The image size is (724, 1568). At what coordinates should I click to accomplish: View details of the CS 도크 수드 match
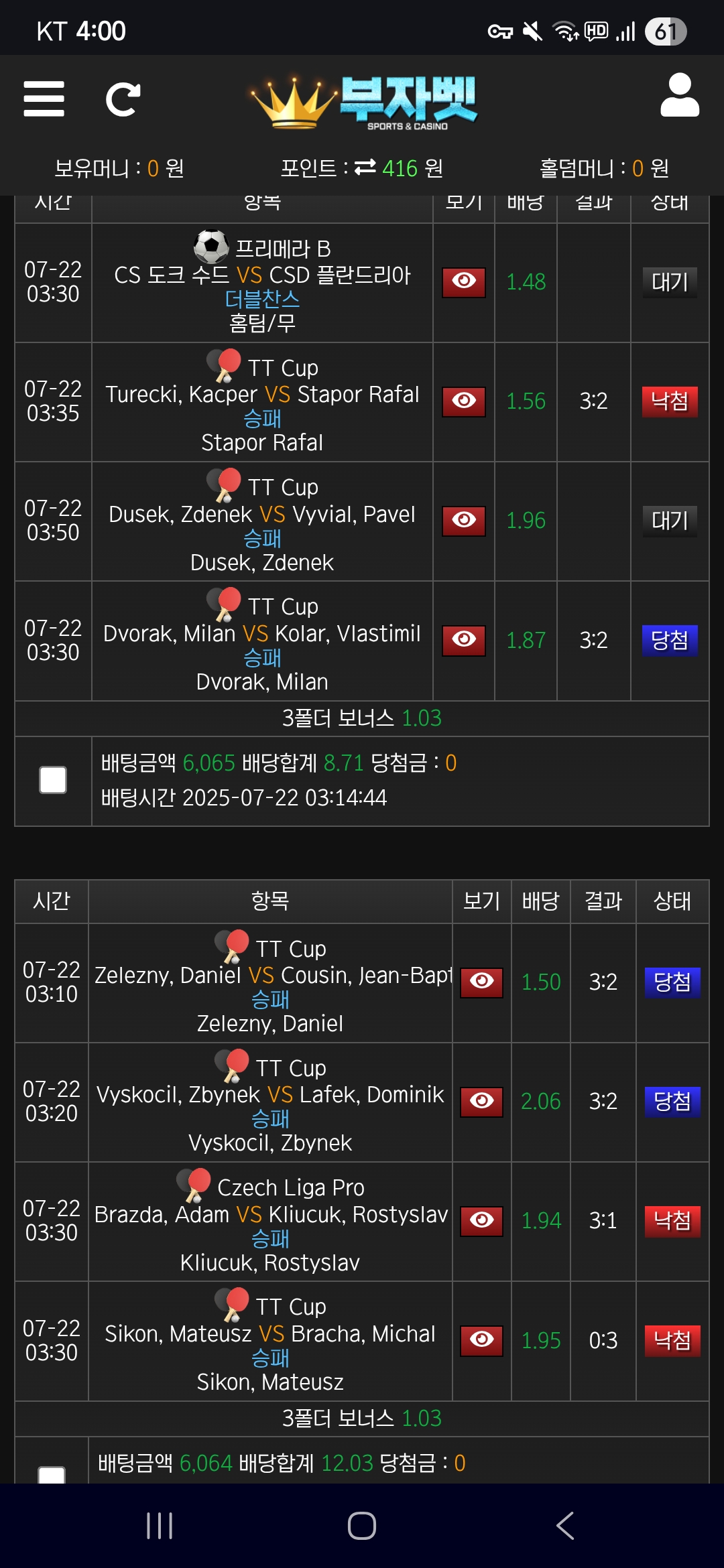pyautogui.click(x=463, y=281)
